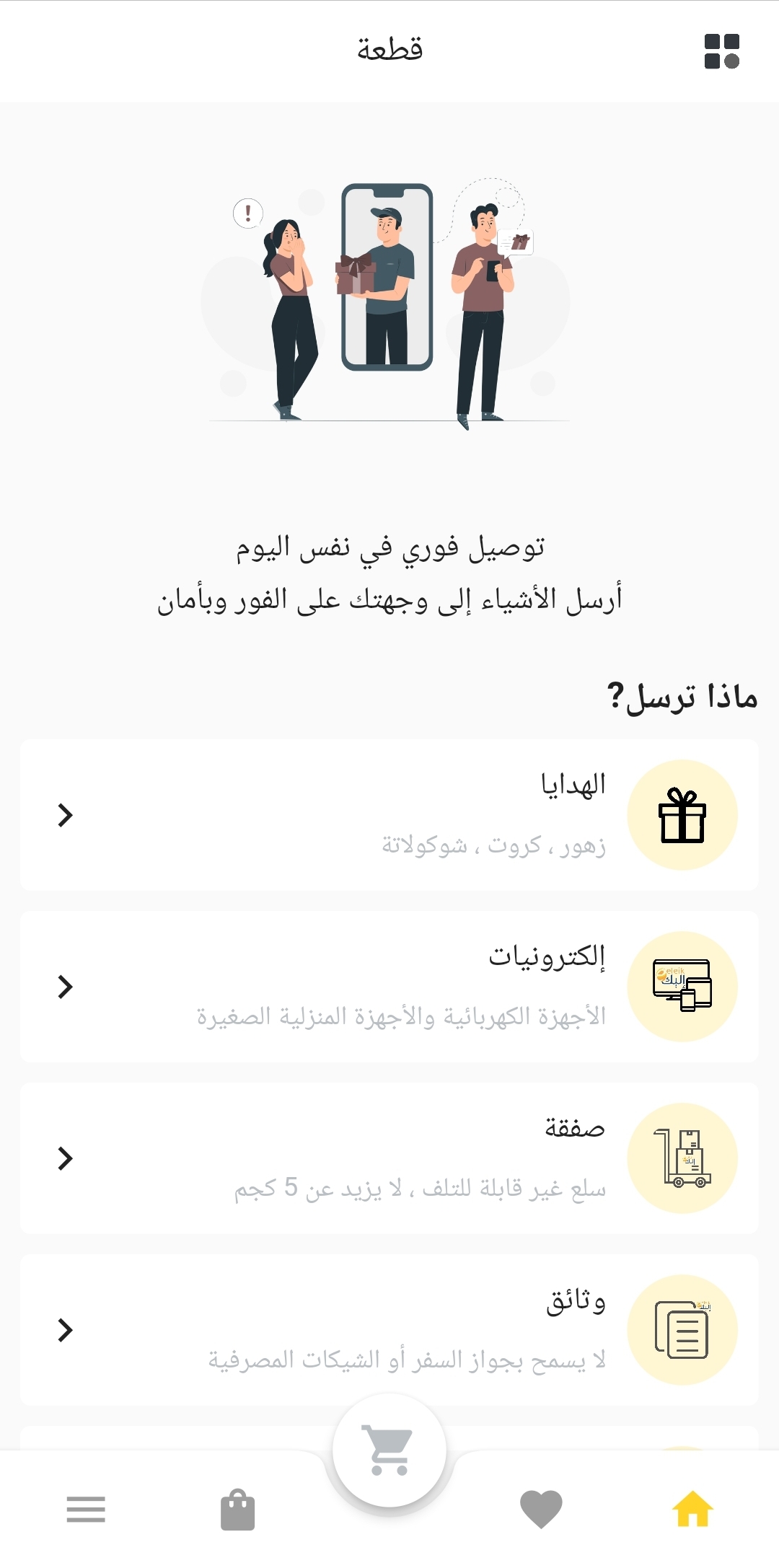Open the hamburger menu tab
This screenshot has width=779, height=1568.
(86, 1509)
